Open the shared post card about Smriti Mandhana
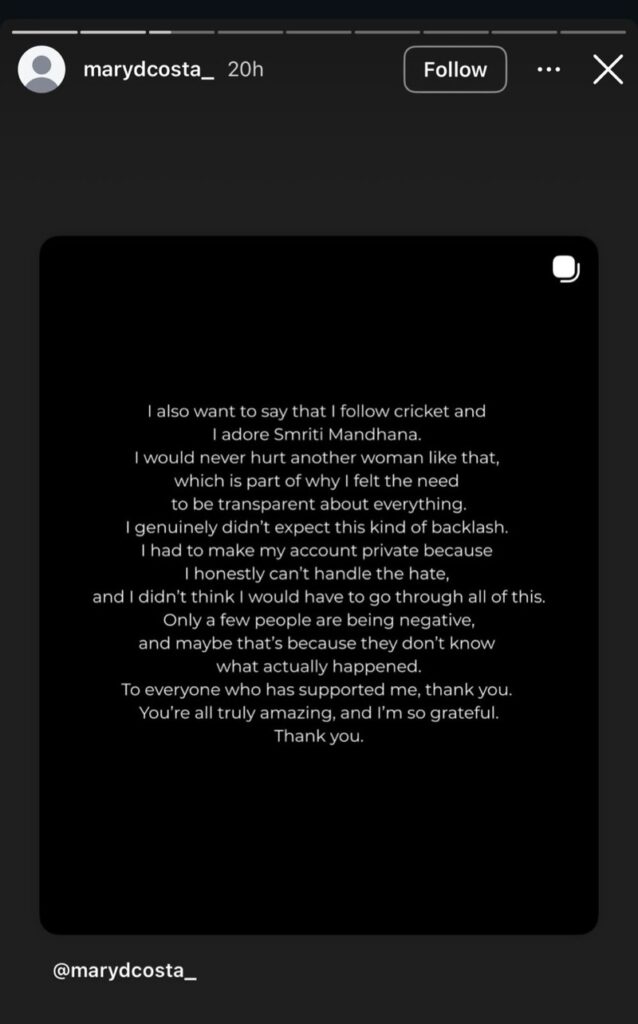Screen dimensions: 638x1024 point(319,585)
